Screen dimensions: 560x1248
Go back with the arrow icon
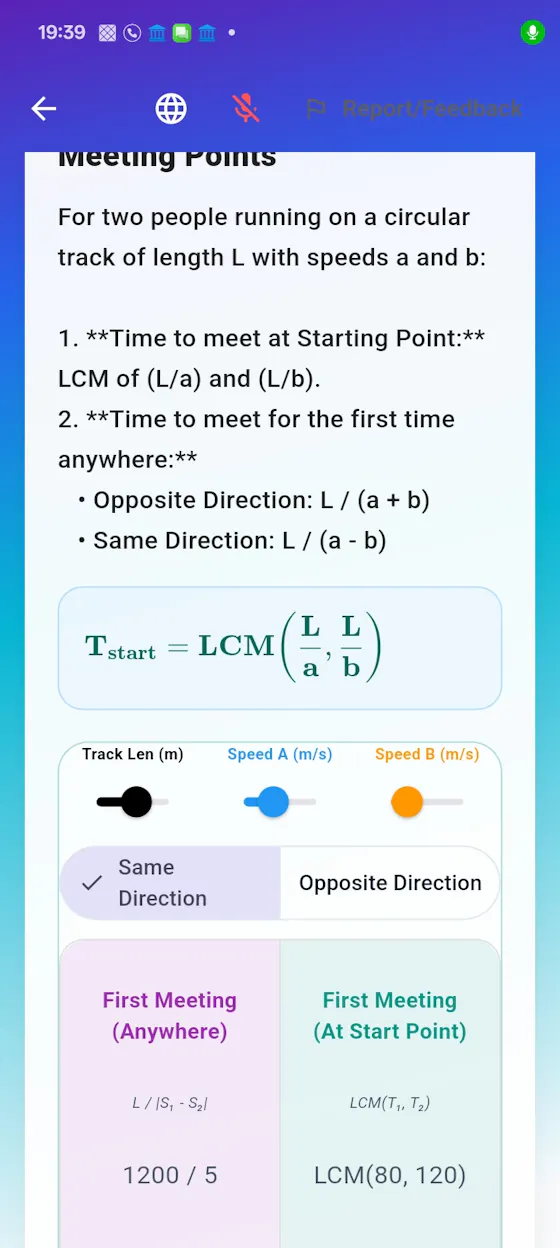[x=44, y=109]
